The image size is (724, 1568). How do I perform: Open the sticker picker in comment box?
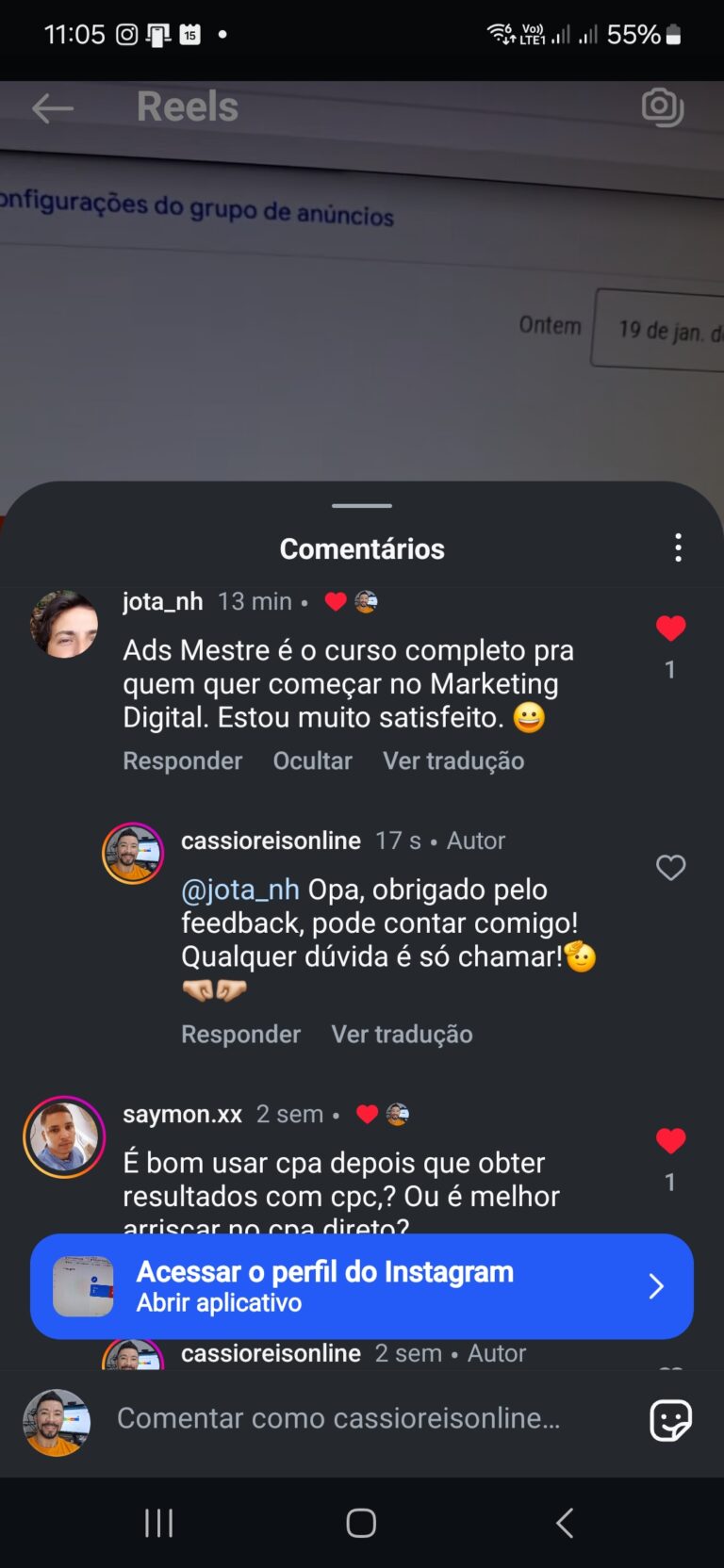coord(670,1420)
